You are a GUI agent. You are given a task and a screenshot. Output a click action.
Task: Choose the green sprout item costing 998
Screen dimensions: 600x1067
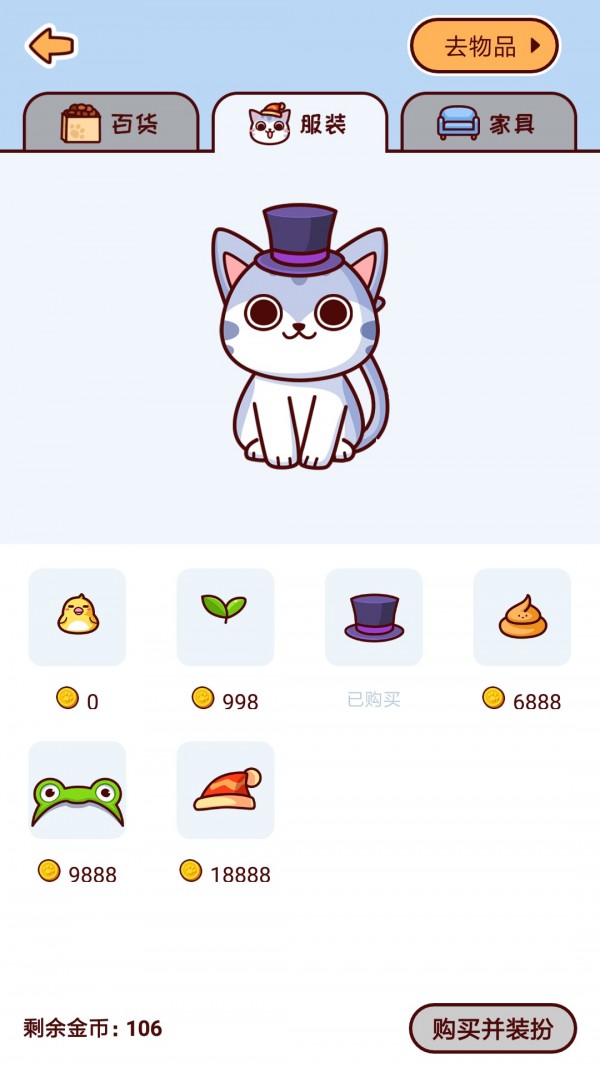coord(225,617)
